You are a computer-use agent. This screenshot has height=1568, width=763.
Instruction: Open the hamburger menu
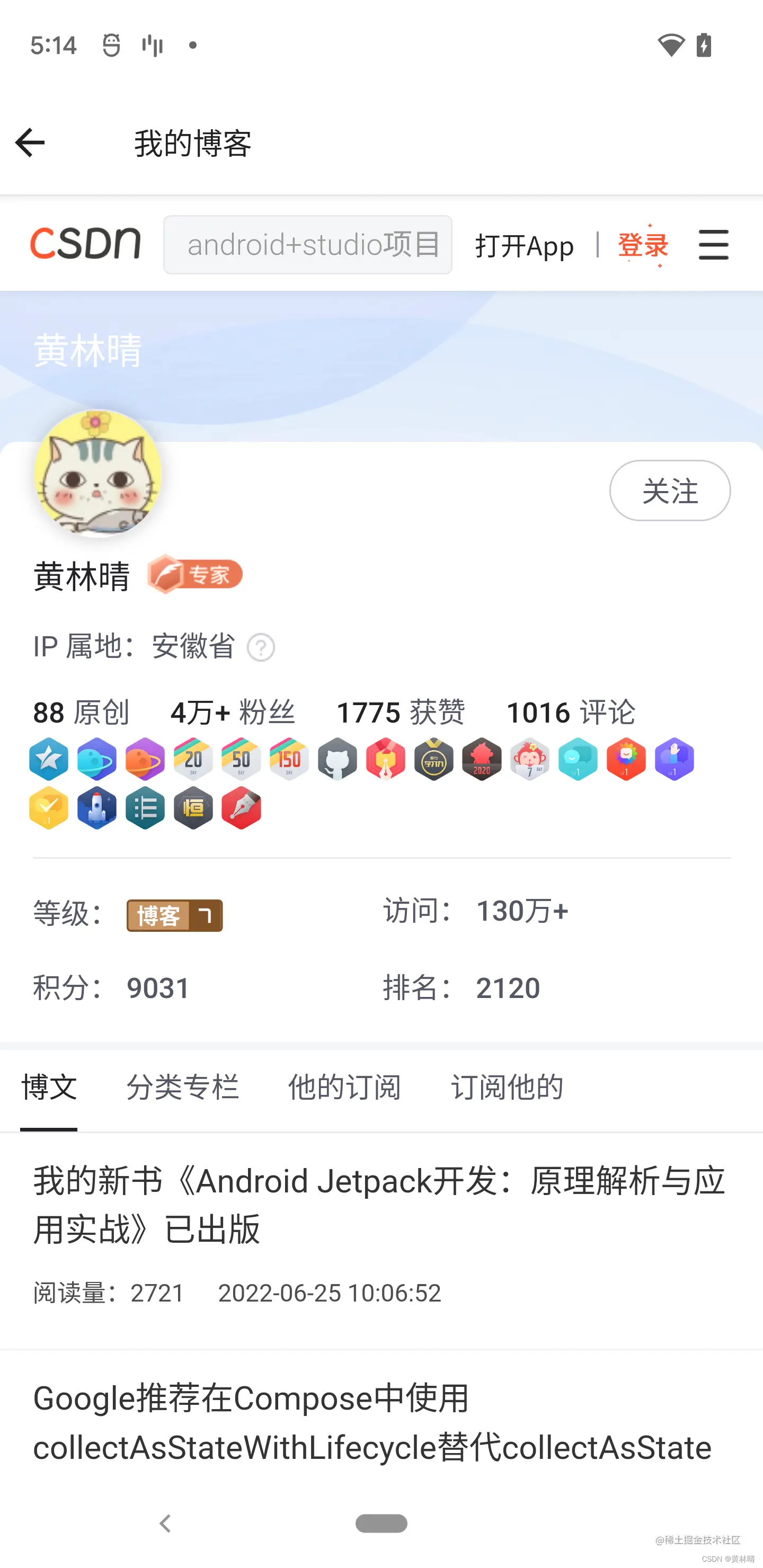coord(713,245)
